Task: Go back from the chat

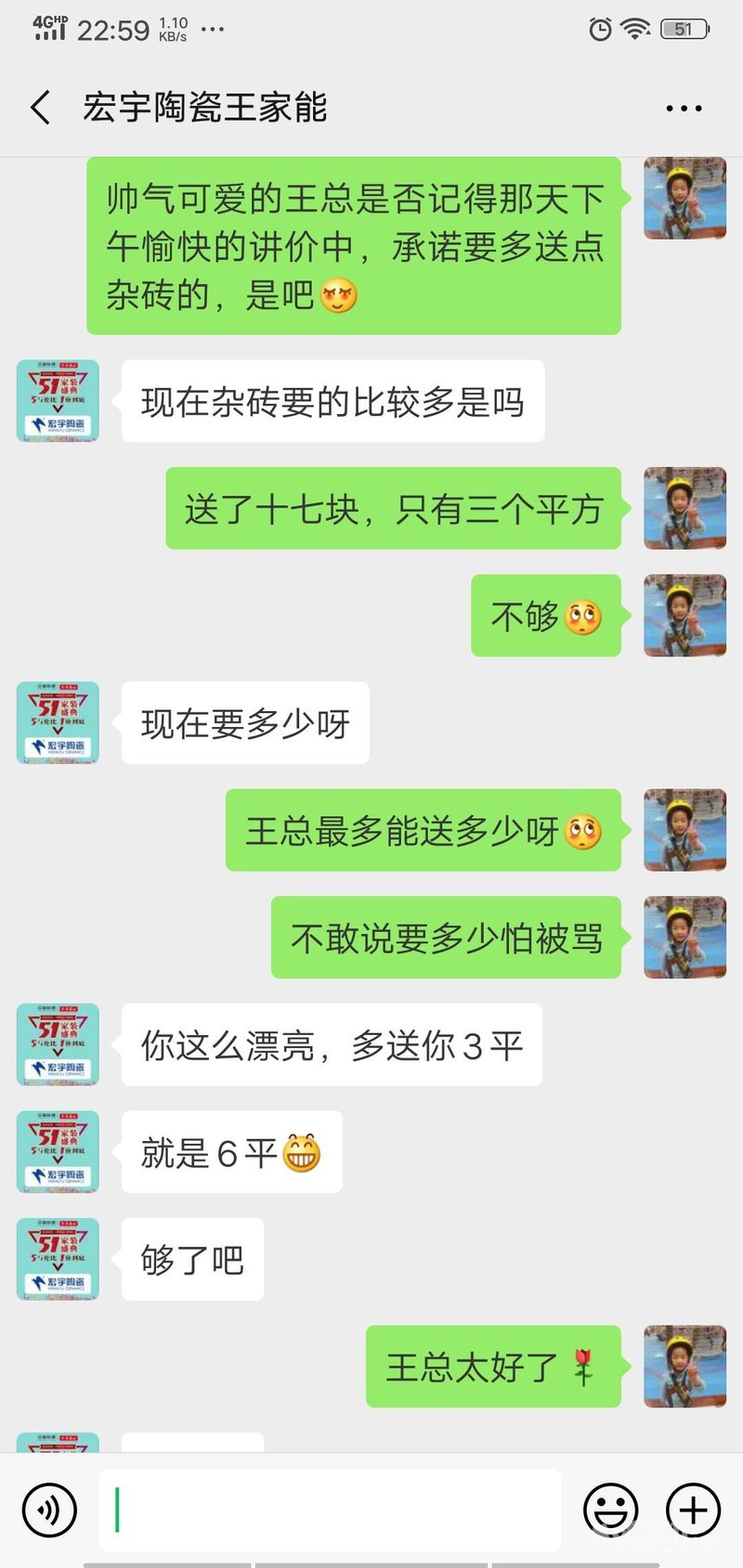Action: [x=41, y=108]
